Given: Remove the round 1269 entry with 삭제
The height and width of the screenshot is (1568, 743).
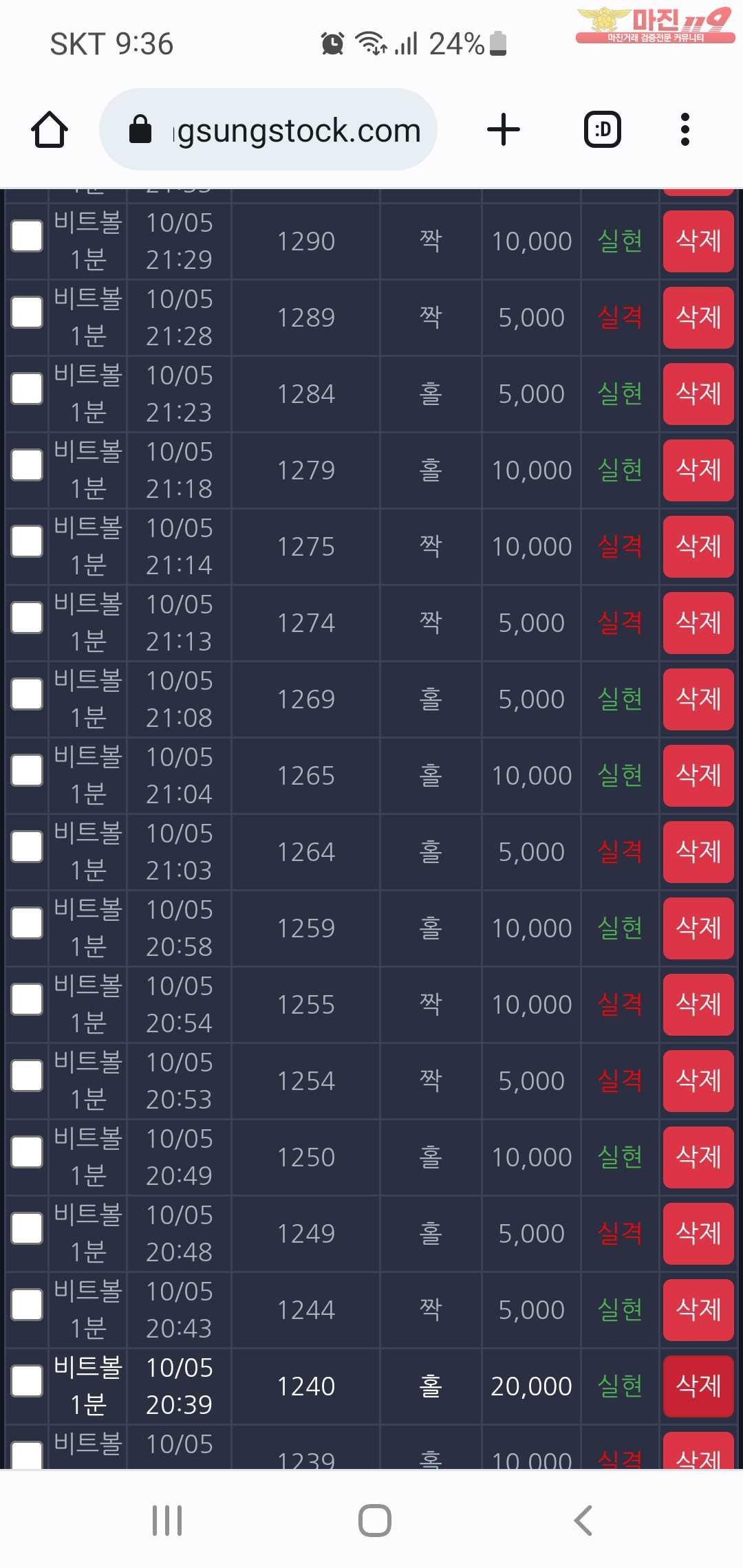Looking at the screenshot, I should tap(698, 699).
